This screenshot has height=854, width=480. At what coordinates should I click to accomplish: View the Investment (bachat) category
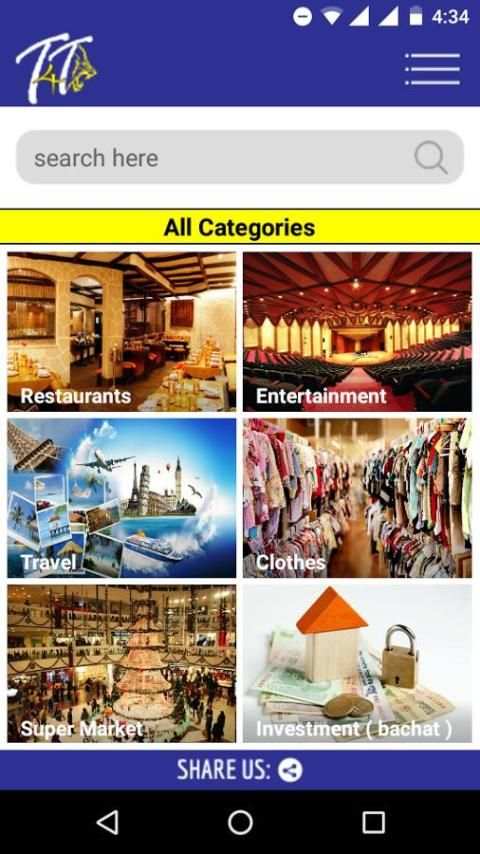point(357,663)
